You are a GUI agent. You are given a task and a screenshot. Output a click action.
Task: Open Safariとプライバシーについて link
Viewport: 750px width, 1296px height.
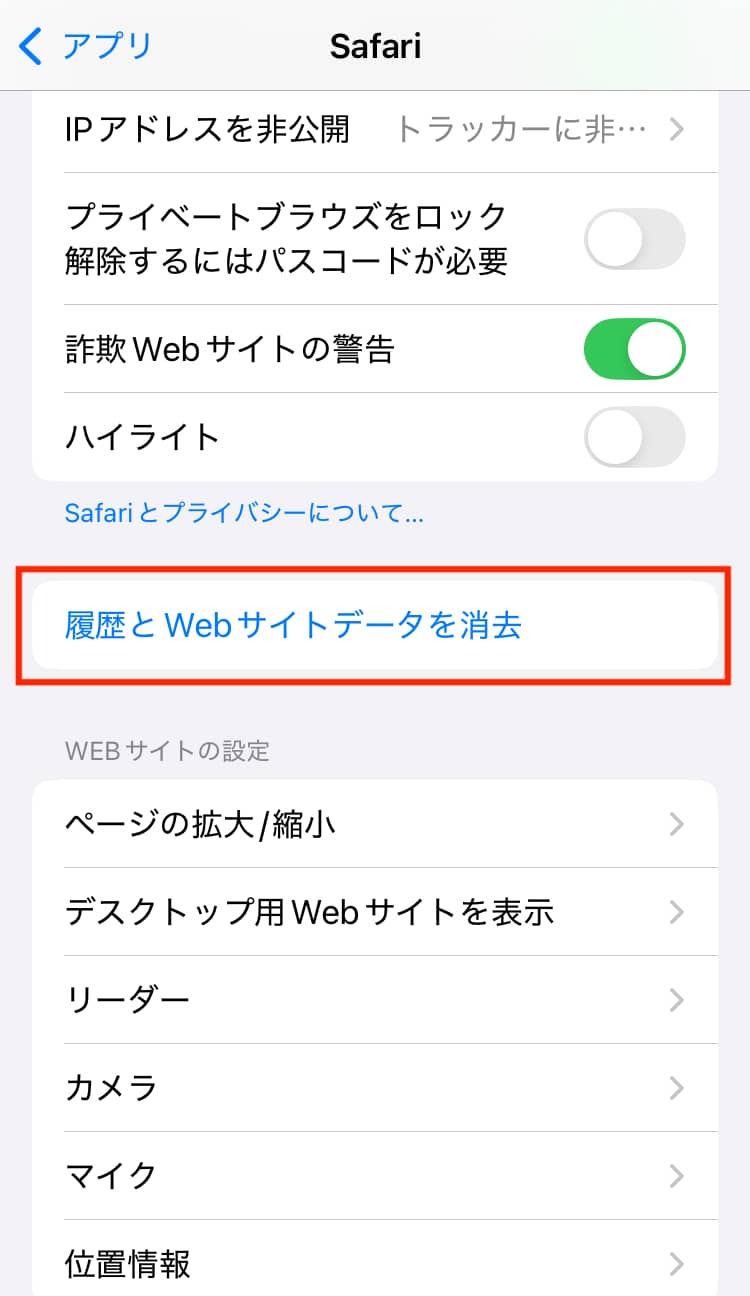point(244,514)
